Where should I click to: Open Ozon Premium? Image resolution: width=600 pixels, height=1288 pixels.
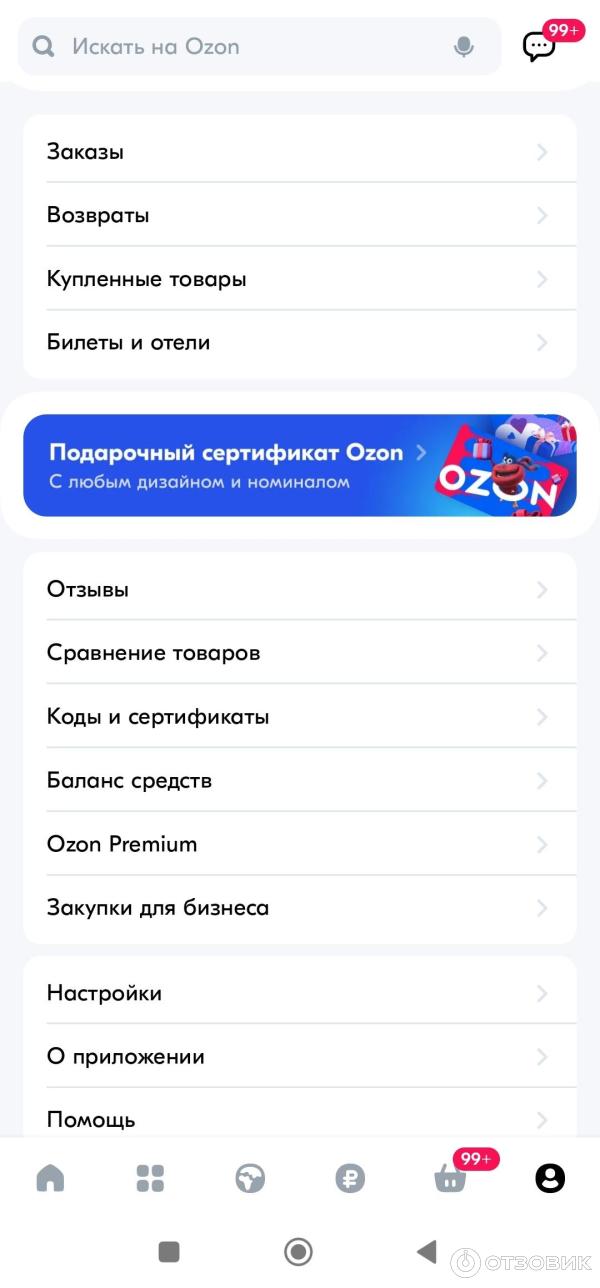click(x=300, y=844)
